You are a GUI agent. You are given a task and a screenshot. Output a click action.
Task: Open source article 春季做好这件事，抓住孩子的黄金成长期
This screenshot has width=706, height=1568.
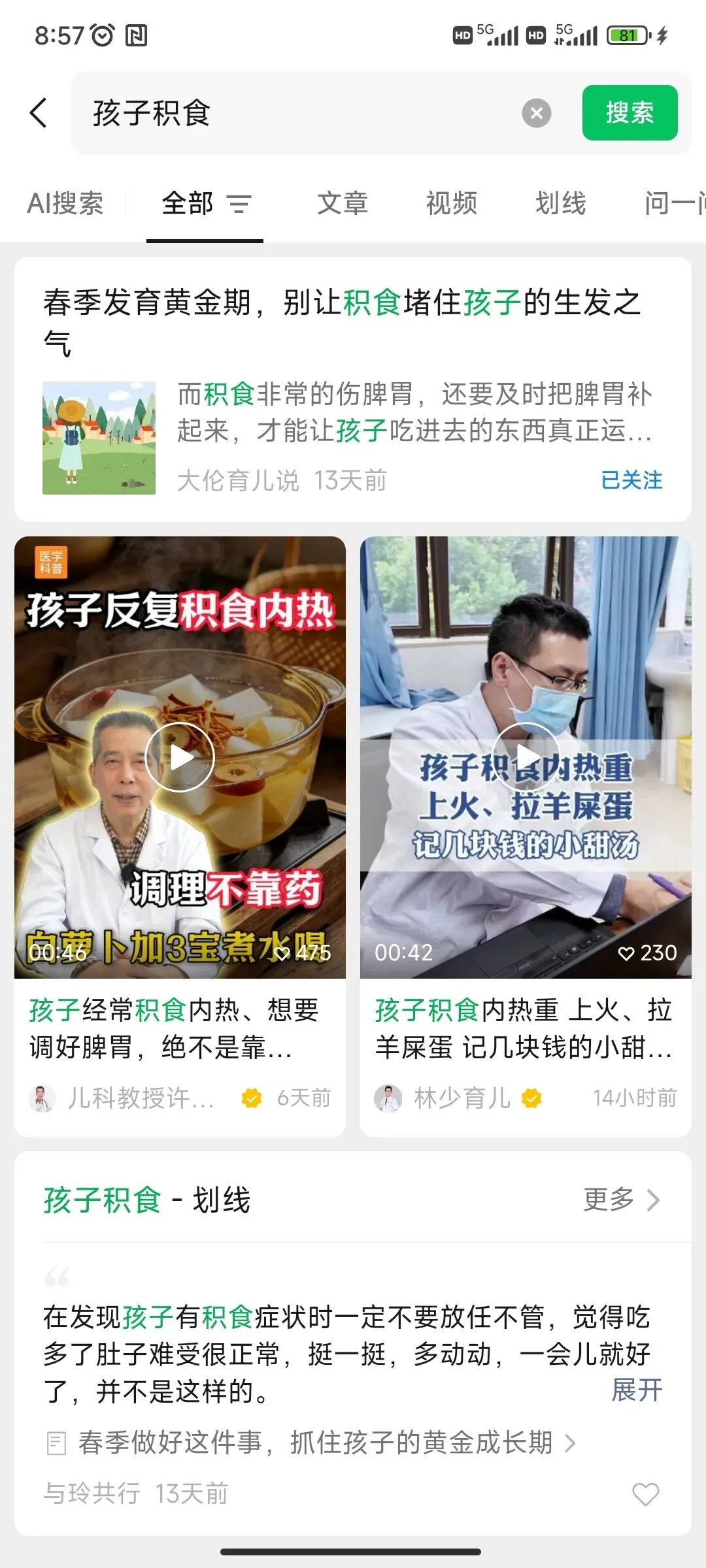[x=314, y=1443]
